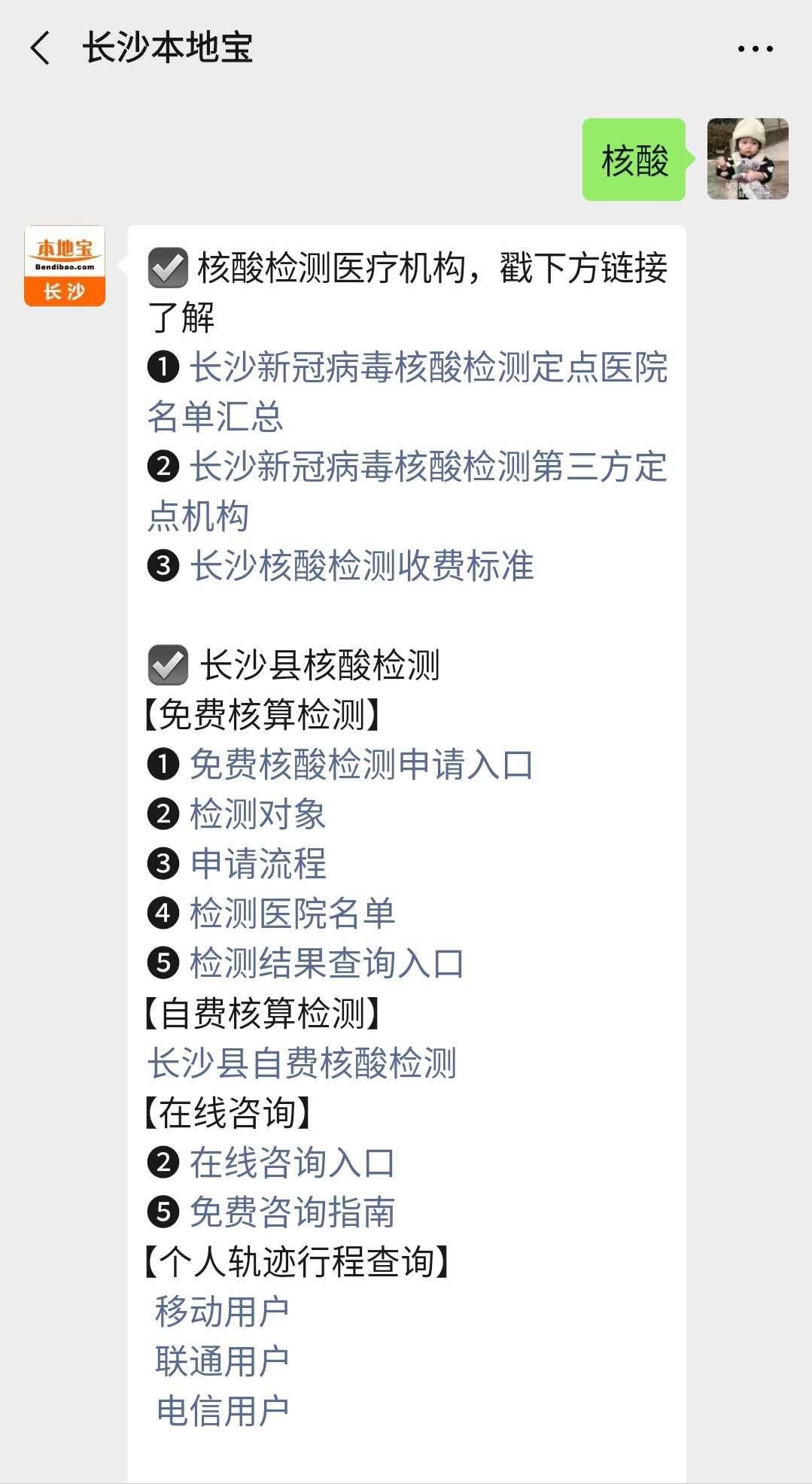Open the 检测对象 link
812x1484 pixels.
[x=257, y=814]
